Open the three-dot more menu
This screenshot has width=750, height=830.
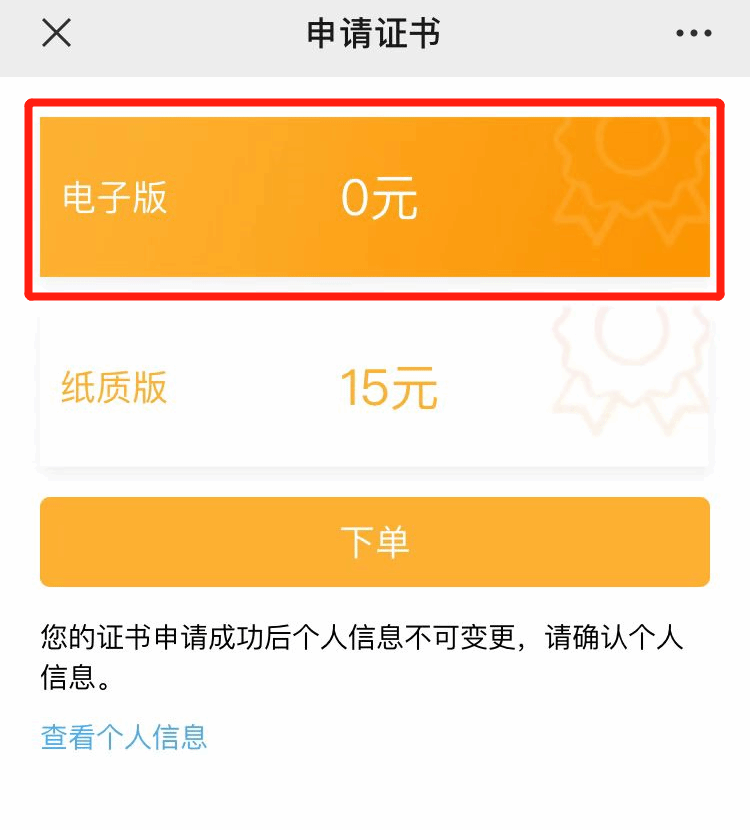coord(693,34)
